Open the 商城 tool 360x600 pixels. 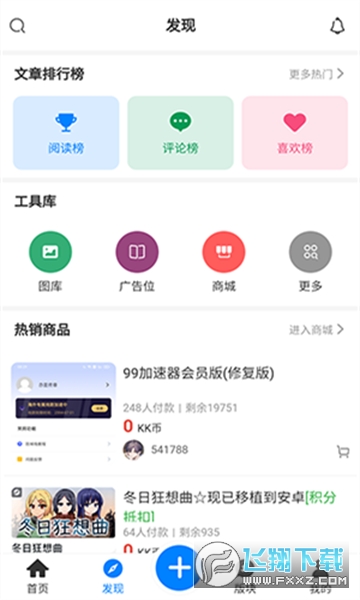pyautogui.click(x=224, y=261)
